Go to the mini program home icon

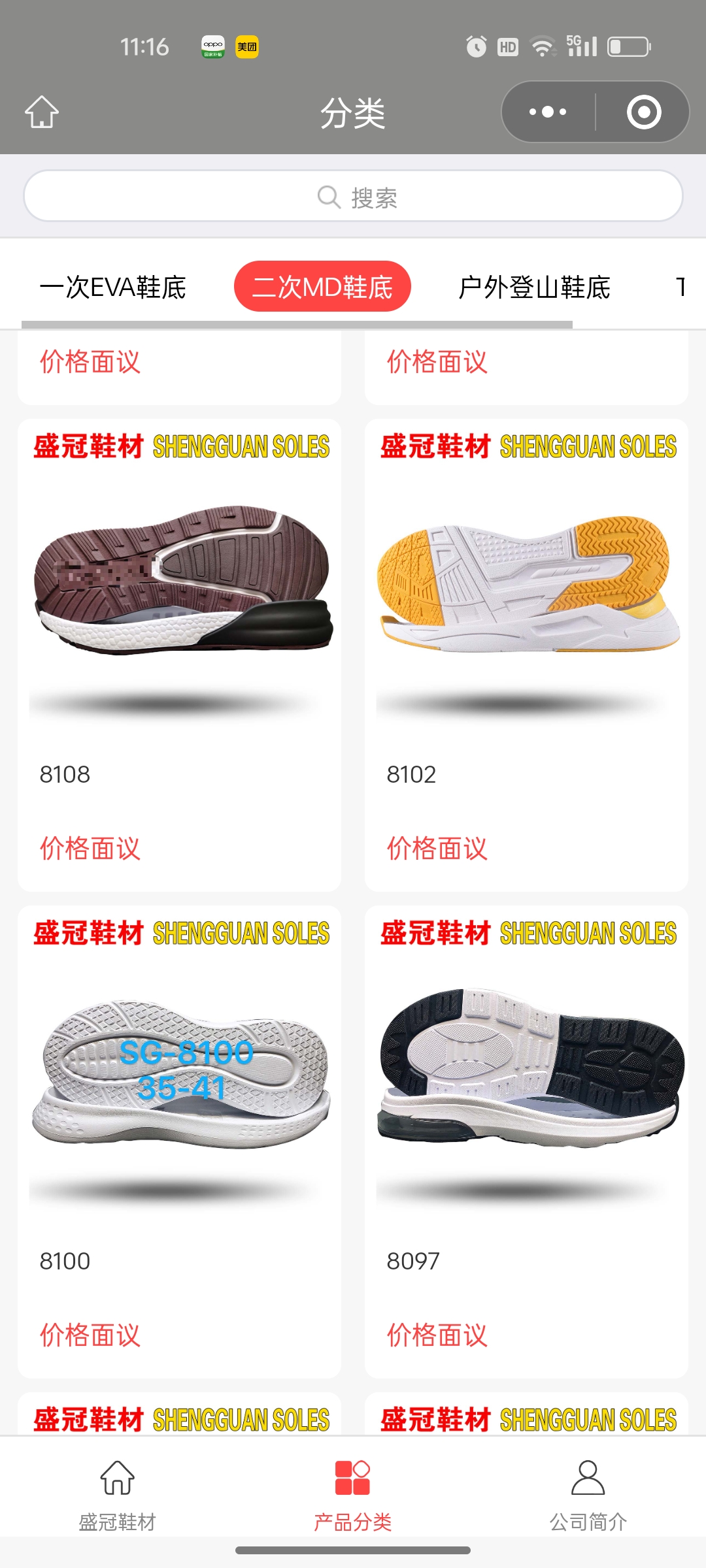42,112
